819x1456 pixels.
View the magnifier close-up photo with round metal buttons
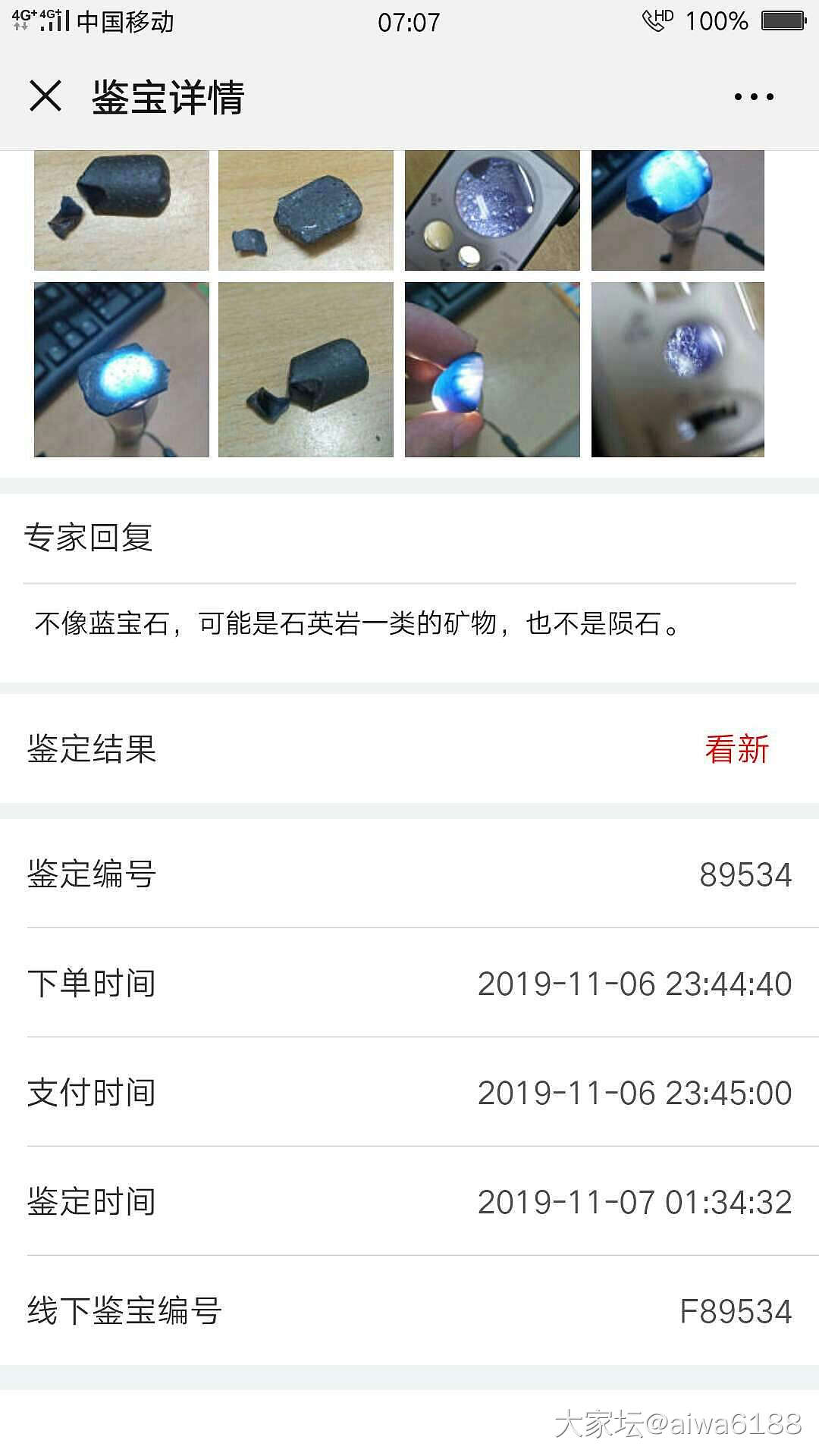492,210
